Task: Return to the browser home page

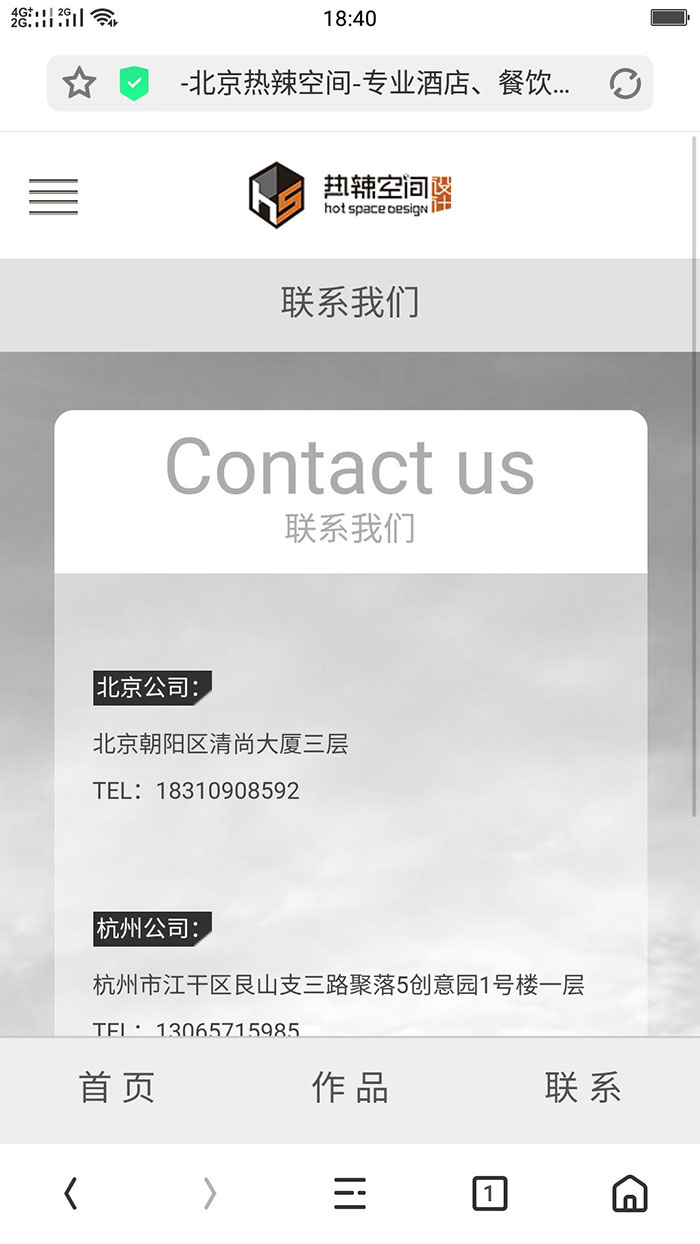Action: [x=629, y=1193]
